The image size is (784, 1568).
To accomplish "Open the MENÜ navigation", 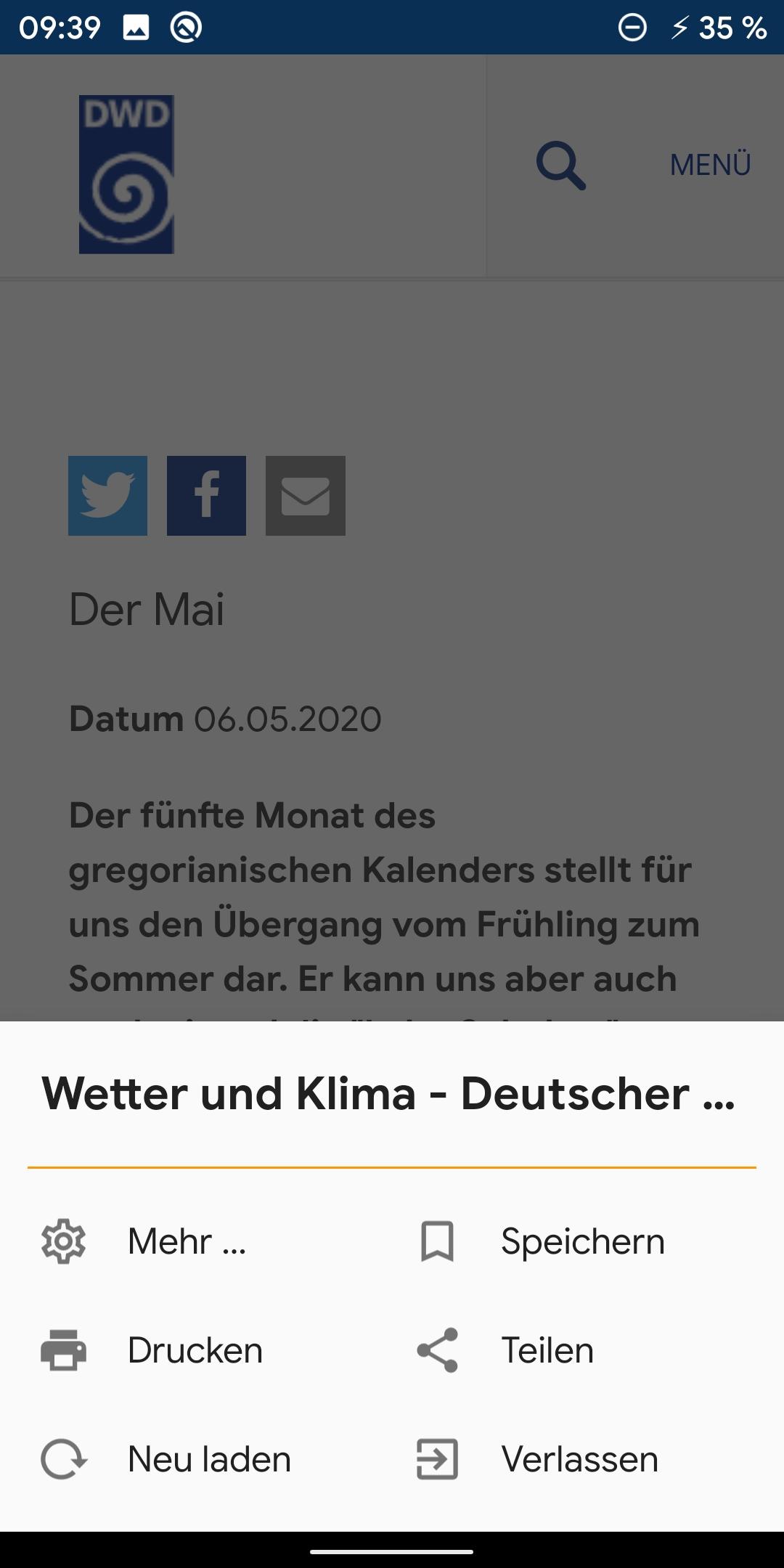I will [710, 166].
